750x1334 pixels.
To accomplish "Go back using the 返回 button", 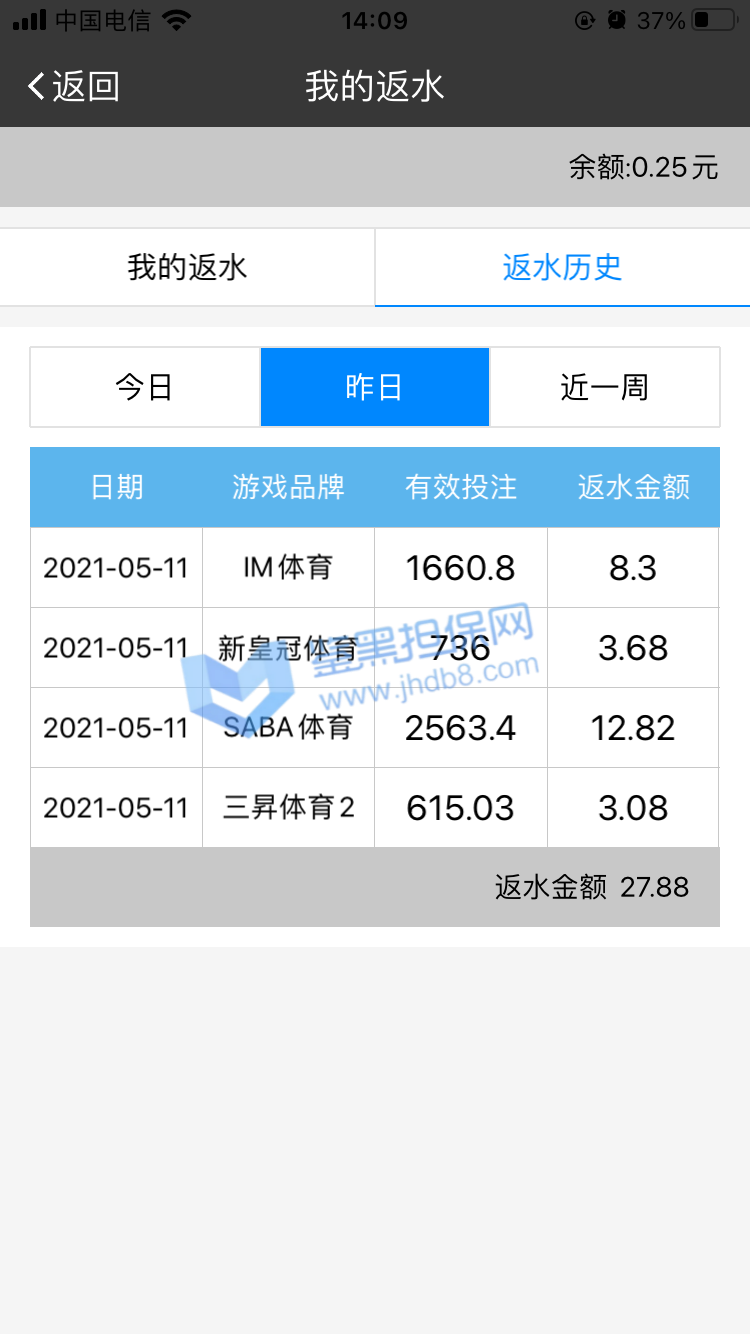I will [73, 87].
